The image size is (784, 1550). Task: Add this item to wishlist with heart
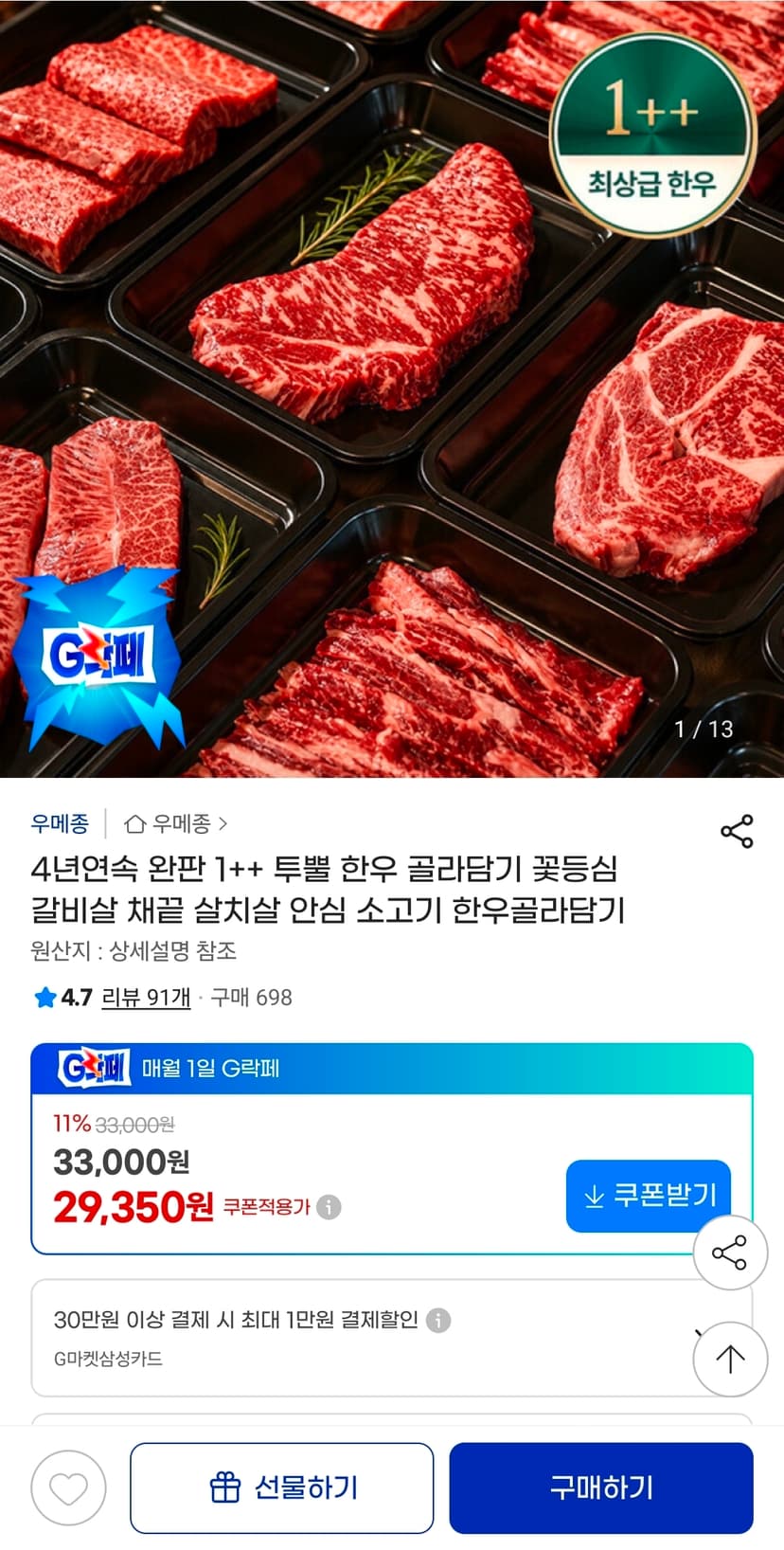tap(68, 1487)
